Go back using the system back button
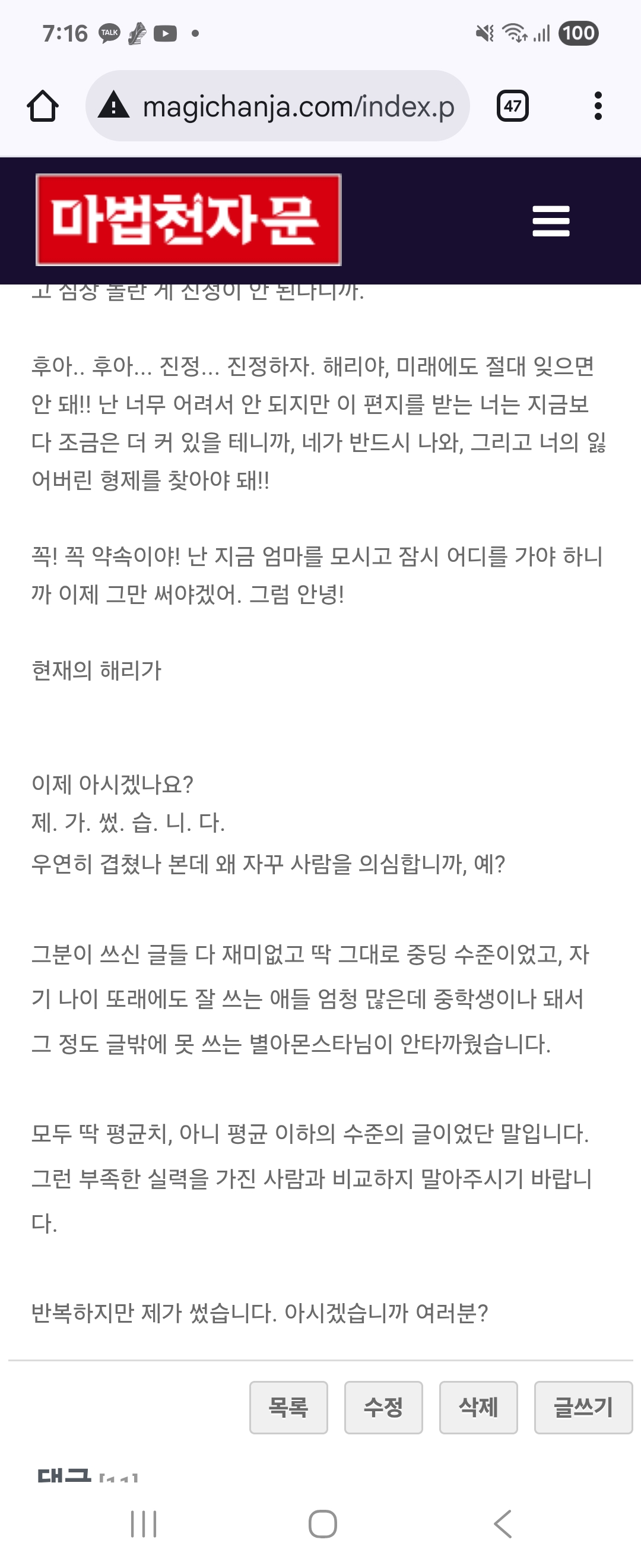This screenshot has height=1568, width=641. point(502,1524)
